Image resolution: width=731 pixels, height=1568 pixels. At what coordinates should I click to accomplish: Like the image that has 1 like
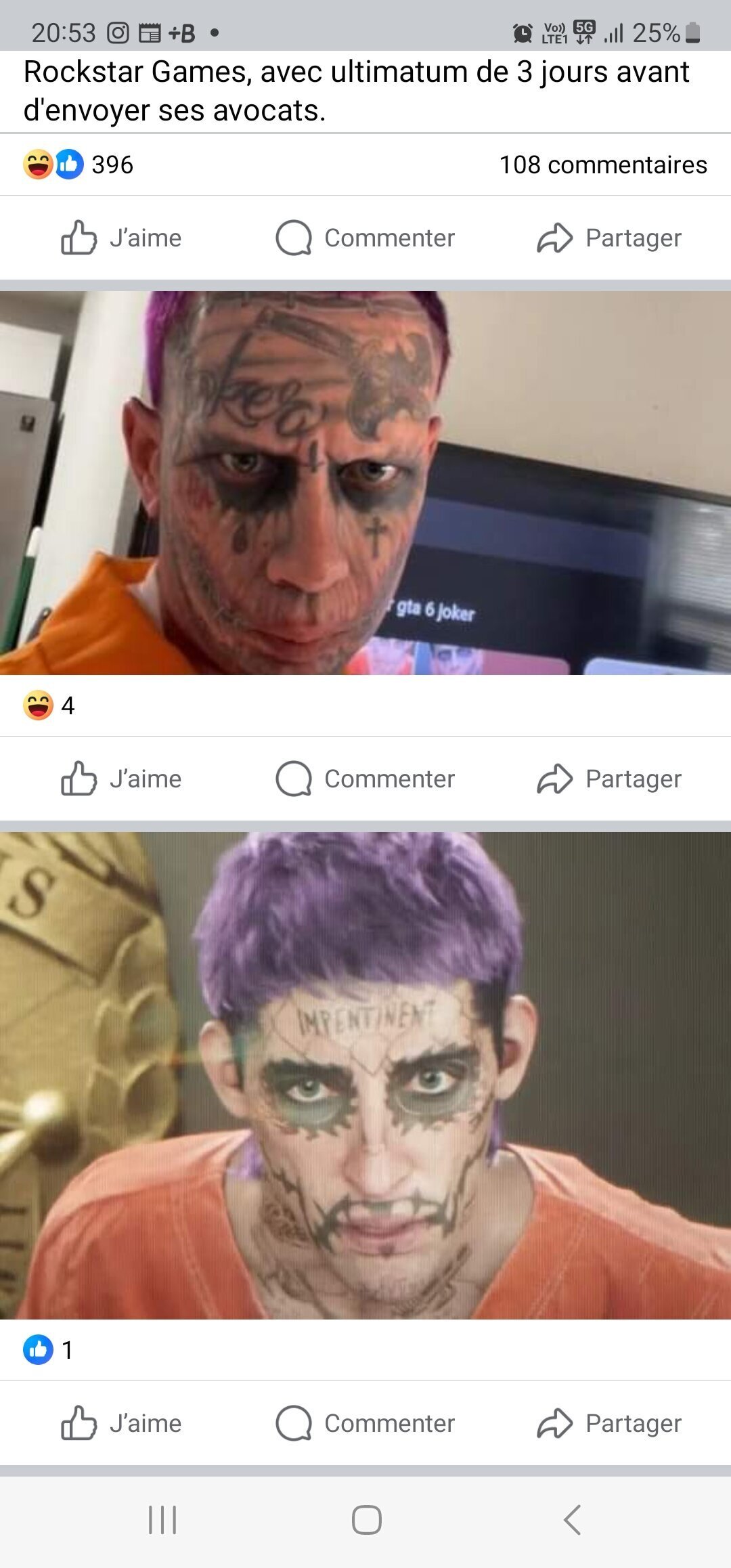coord(122,1423)
